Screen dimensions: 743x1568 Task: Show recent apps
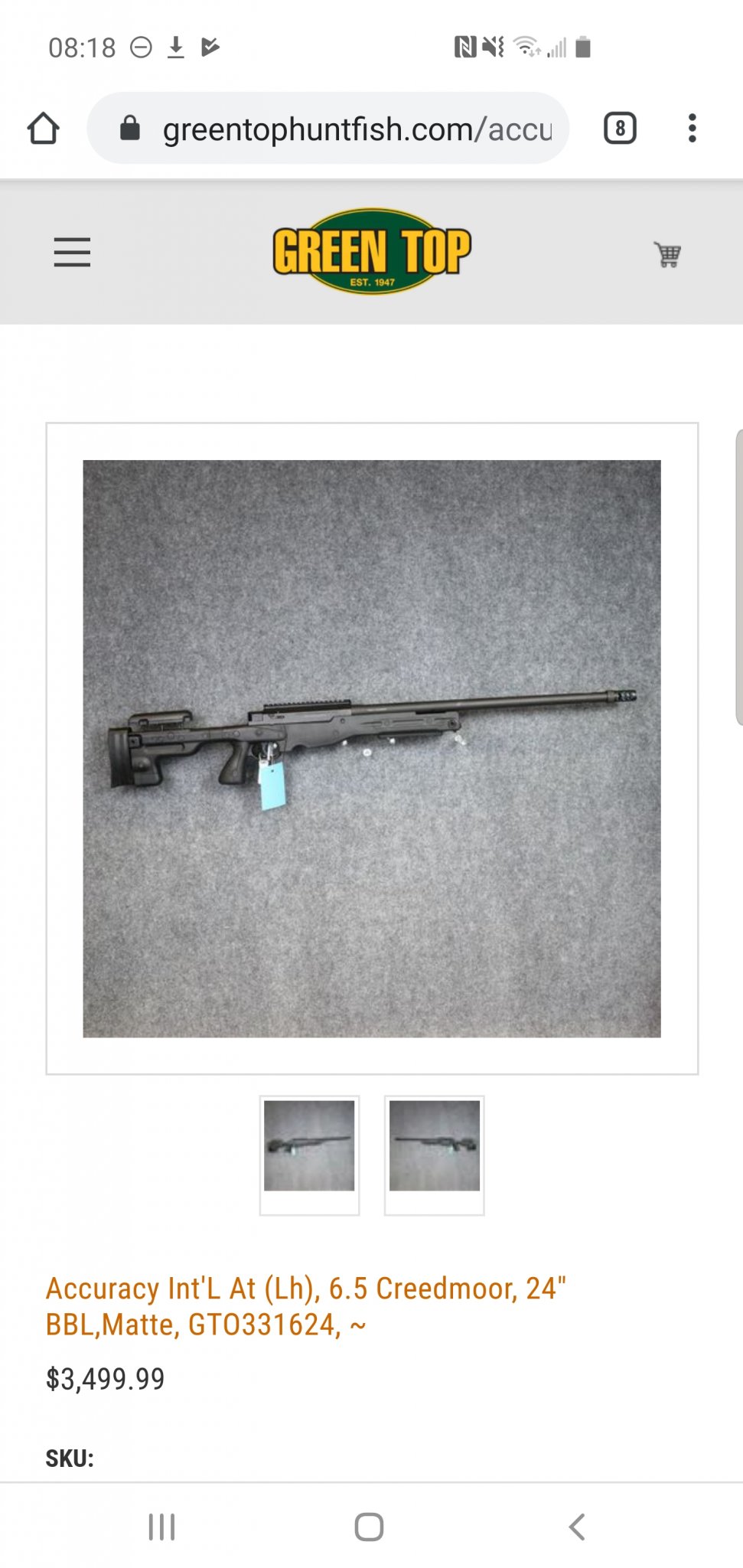(x=161, y=1527)
